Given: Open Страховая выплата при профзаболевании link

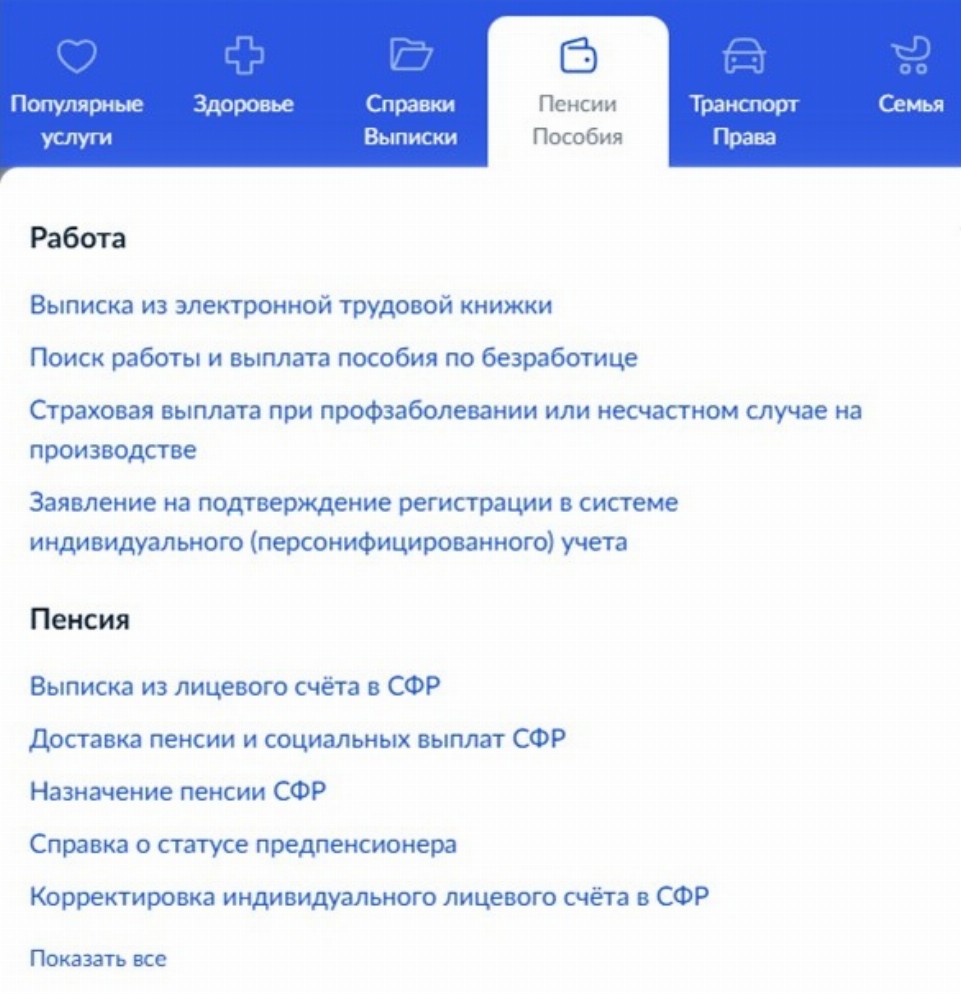Looking at the screenshot, I should point(445,411).
